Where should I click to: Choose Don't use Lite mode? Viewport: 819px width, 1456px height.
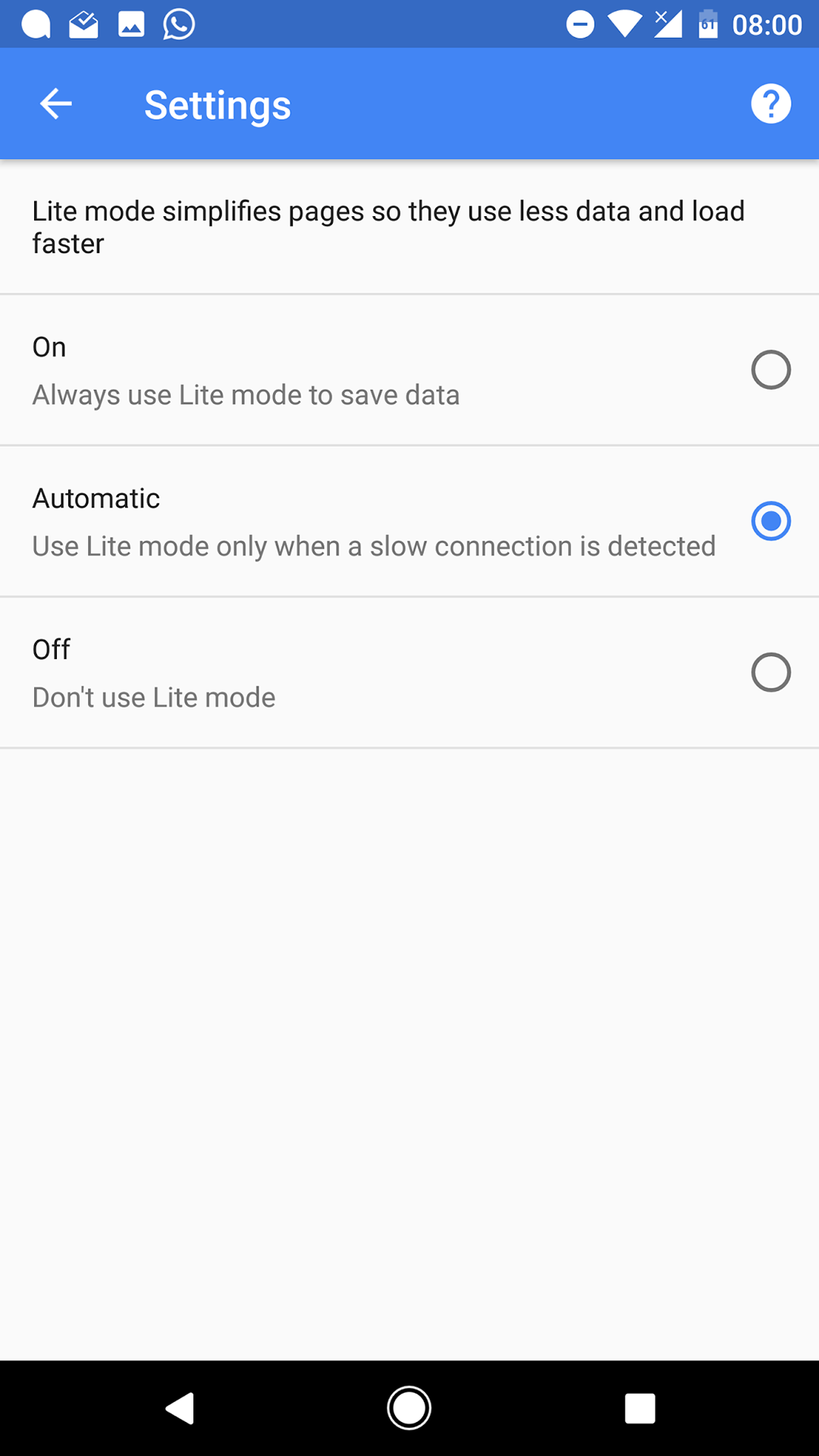(153, 696)
